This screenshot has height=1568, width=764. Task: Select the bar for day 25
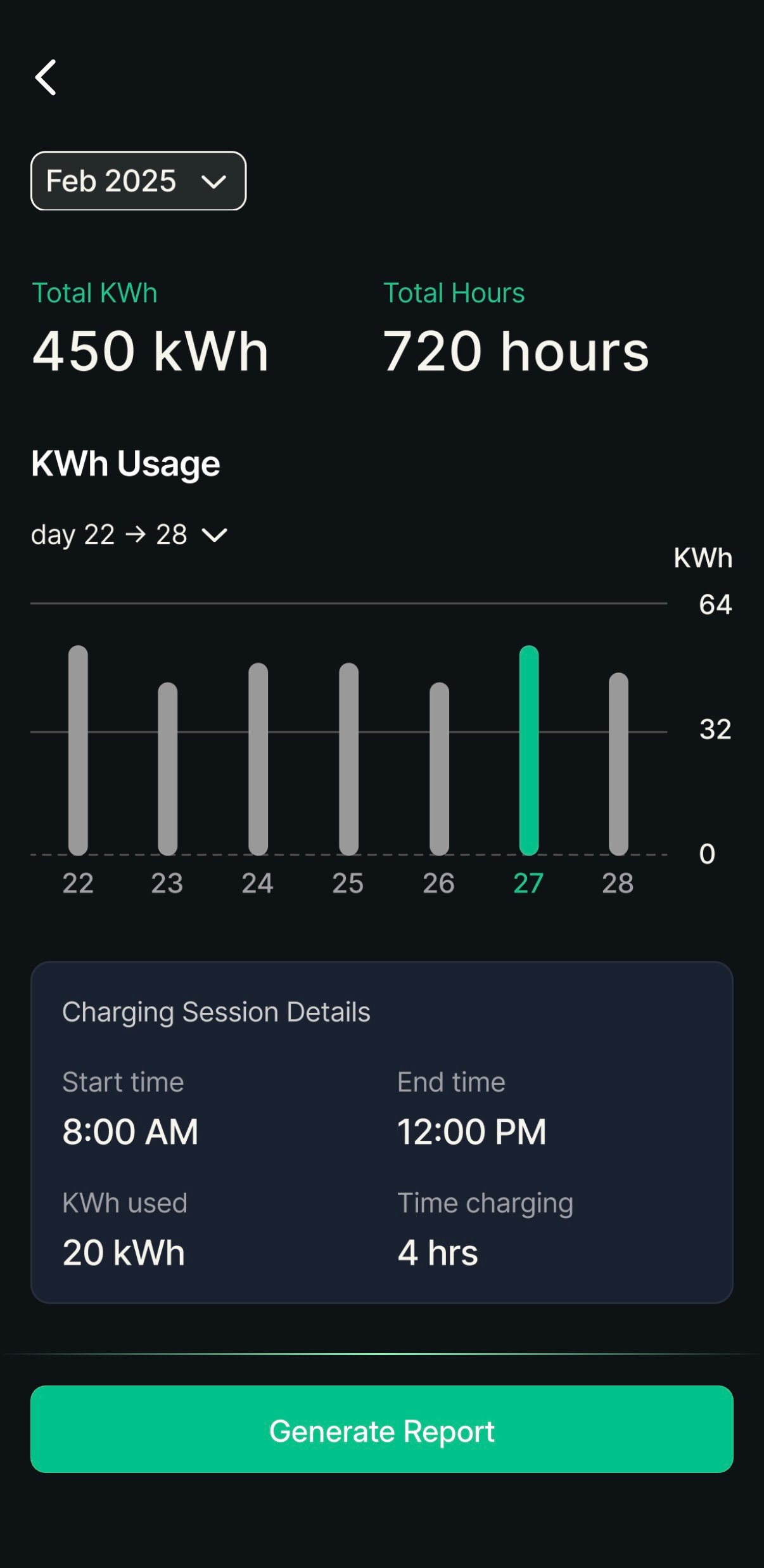[348, 759]
